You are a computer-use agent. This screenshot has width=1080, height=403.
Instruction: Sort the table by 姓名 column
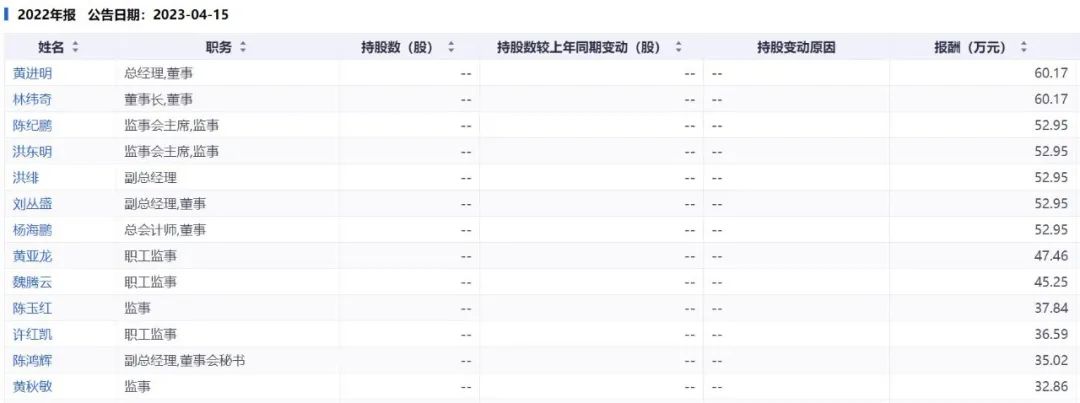75,48
